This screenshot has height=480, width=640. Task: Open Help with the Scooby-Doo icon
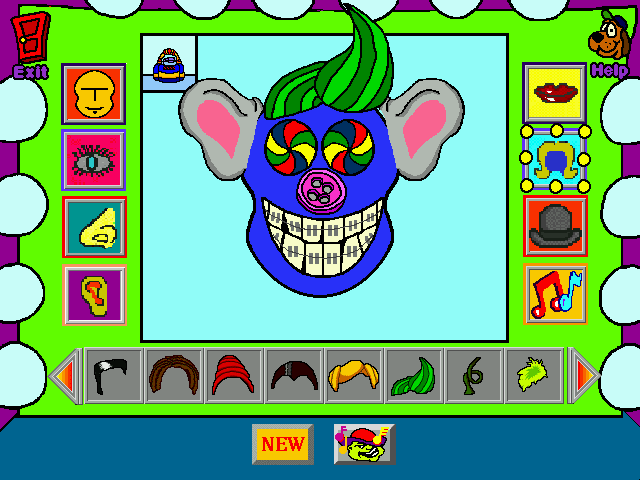point(608,41)
